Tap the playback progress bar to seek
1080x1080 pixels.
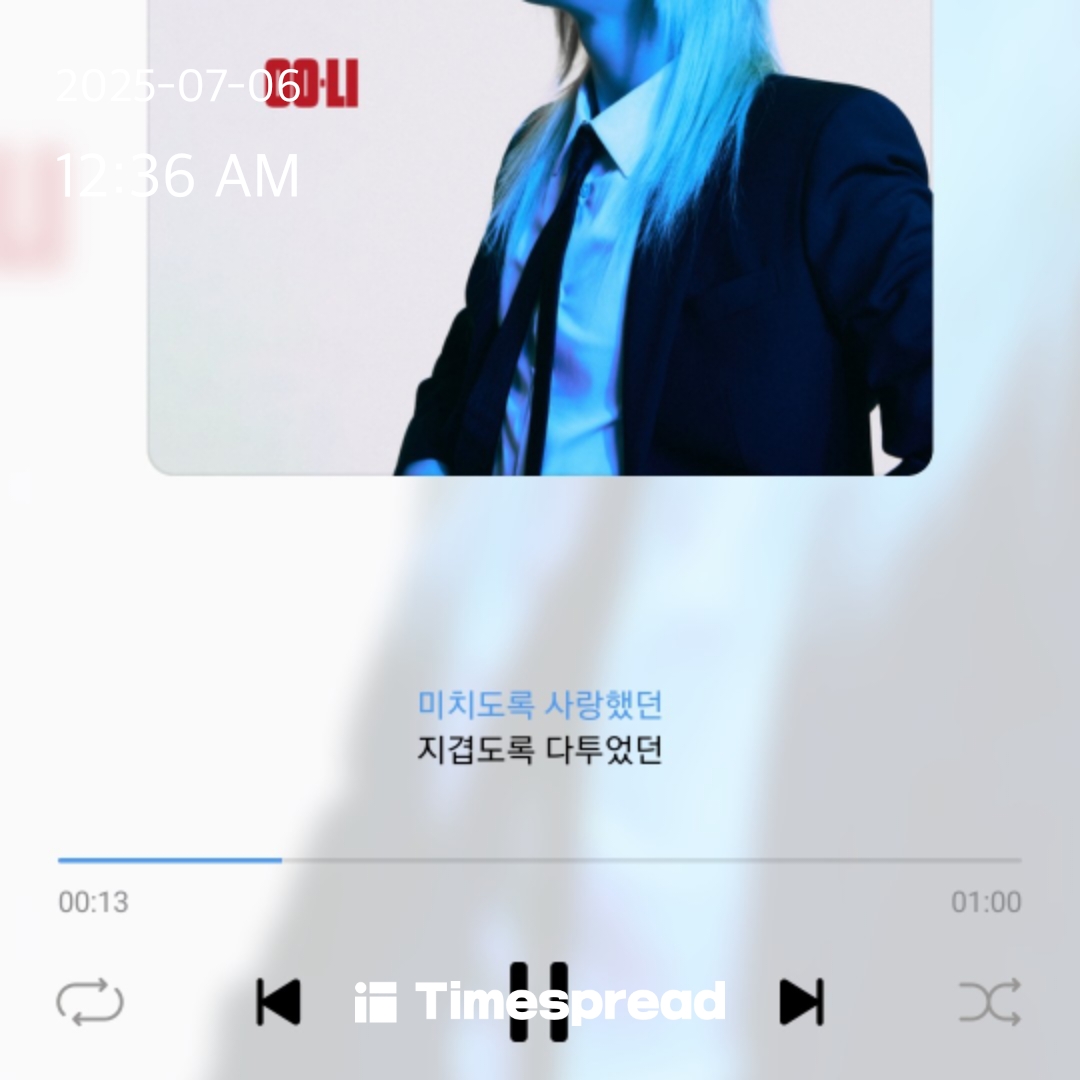[540, 859]
